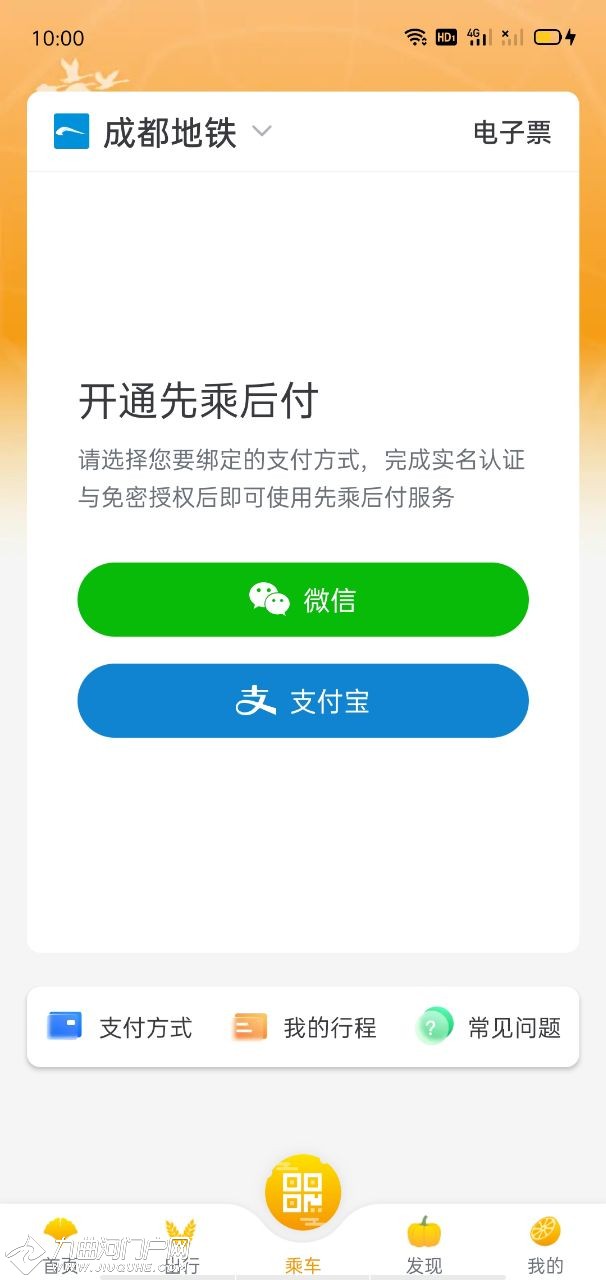Select the 乘车 QR code tab
The width and height of the screenshot is (606, 1280).
[x=303, y=1200]
